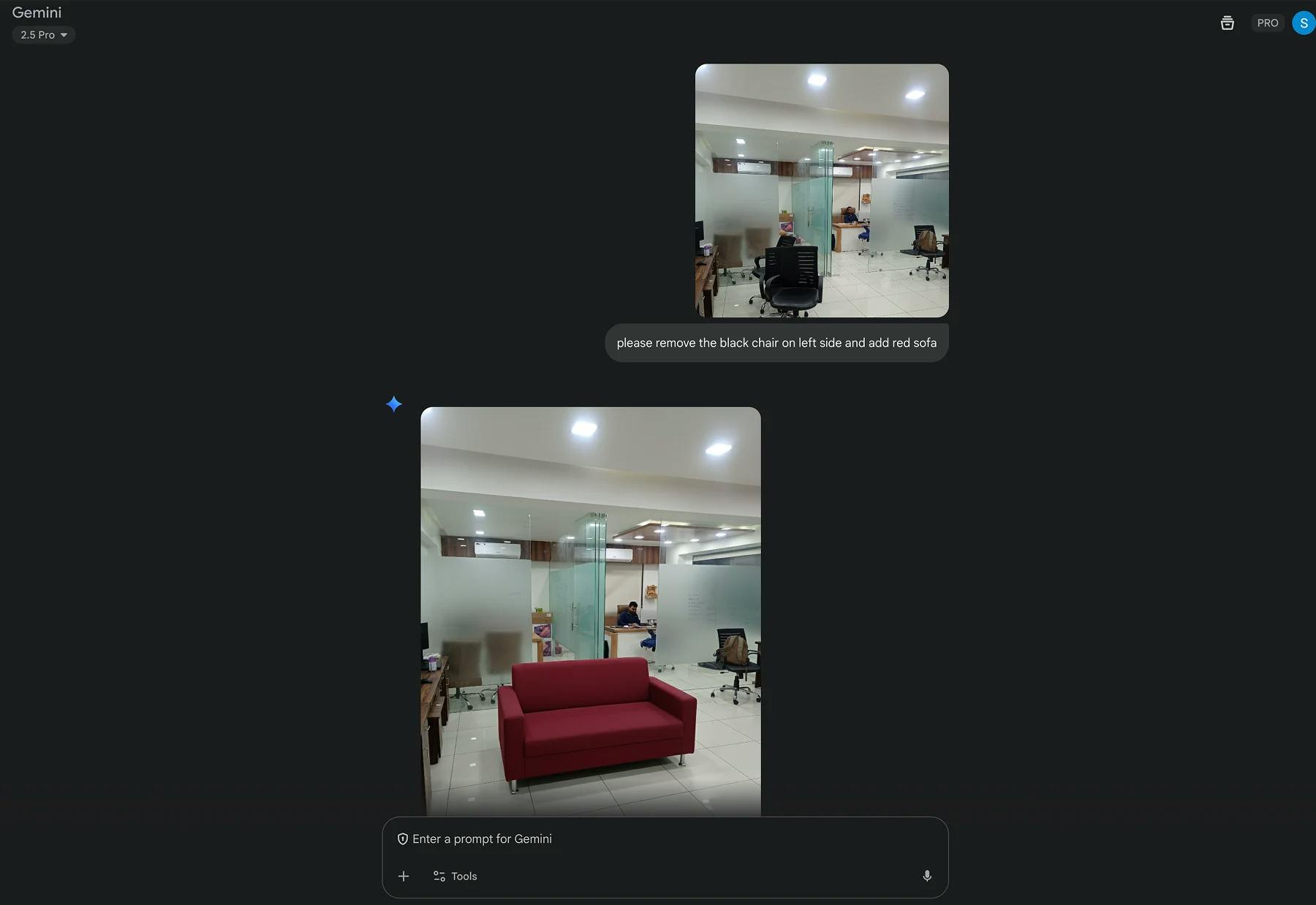Open the uploaded office photo
This screenshot has height=905, width=1316.
(x=821, y=191)
